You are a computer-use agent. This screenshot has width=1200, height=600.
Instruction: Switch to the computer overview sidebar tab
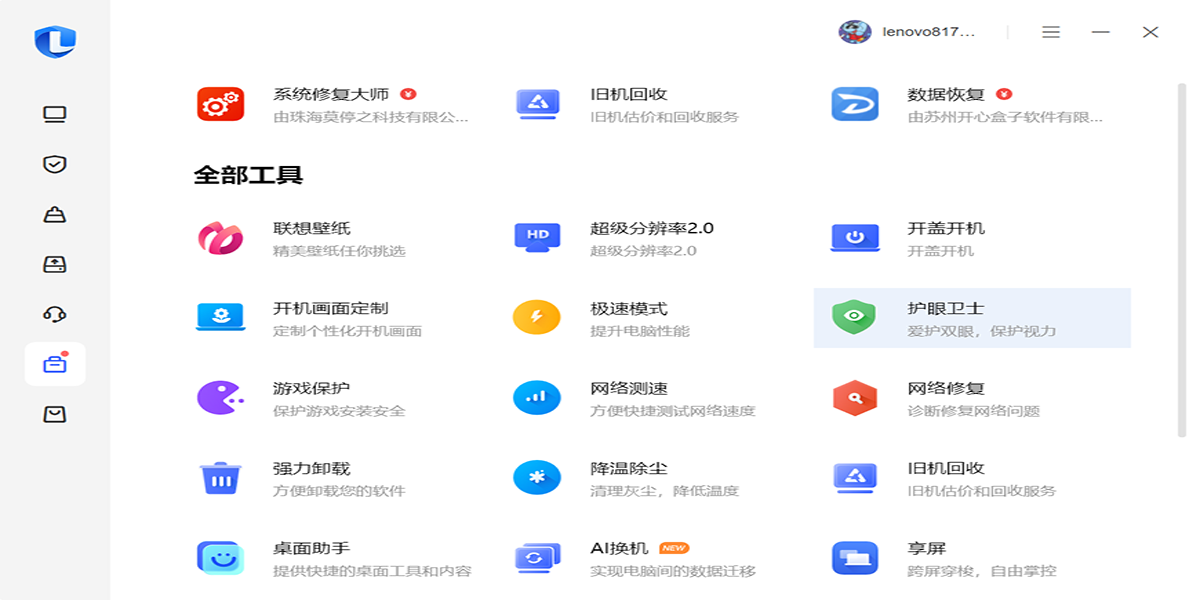point(55,114)
